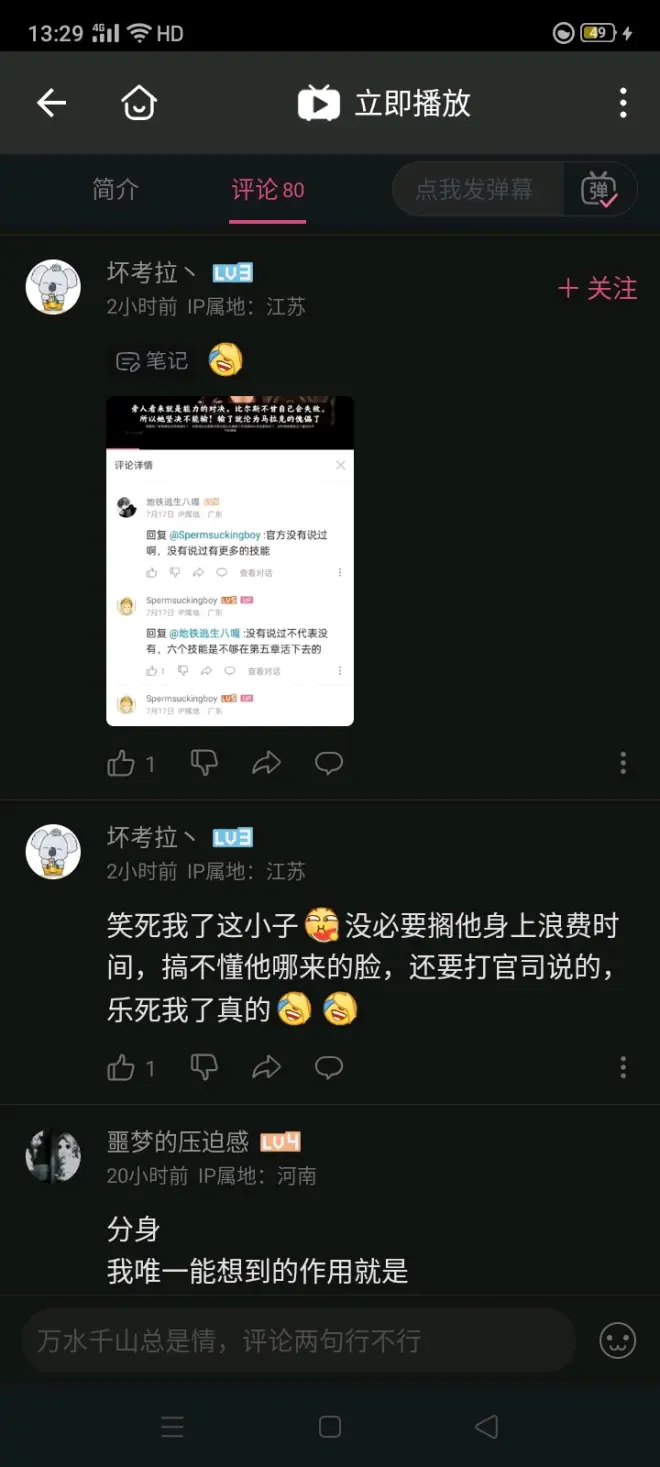Image resolution: width=660 pixels, height=1467 pixels.
Task: Dislike the comment with the 笔记 tag
Action: coord(204,764)
